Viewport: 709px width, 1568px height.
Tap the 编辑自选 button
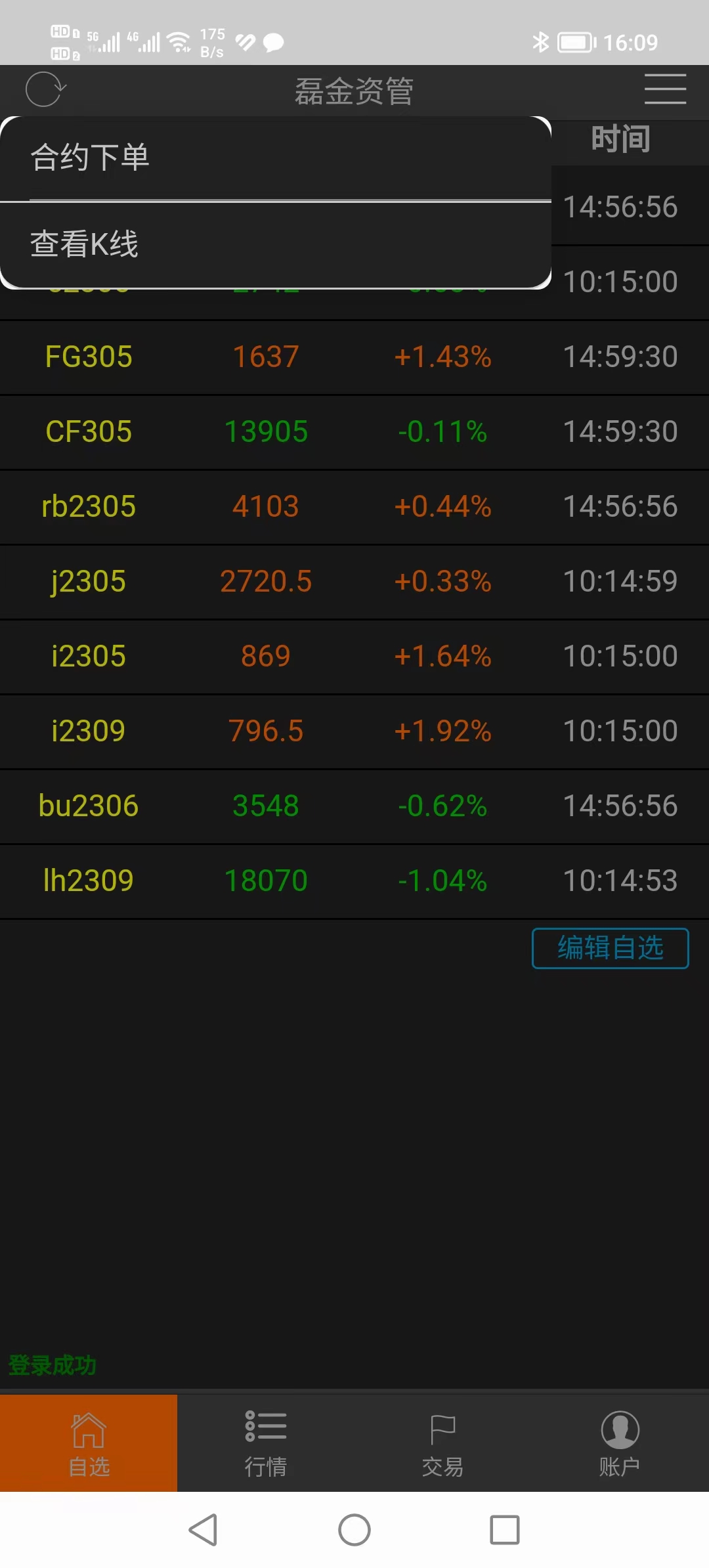(x=610, y=948)
